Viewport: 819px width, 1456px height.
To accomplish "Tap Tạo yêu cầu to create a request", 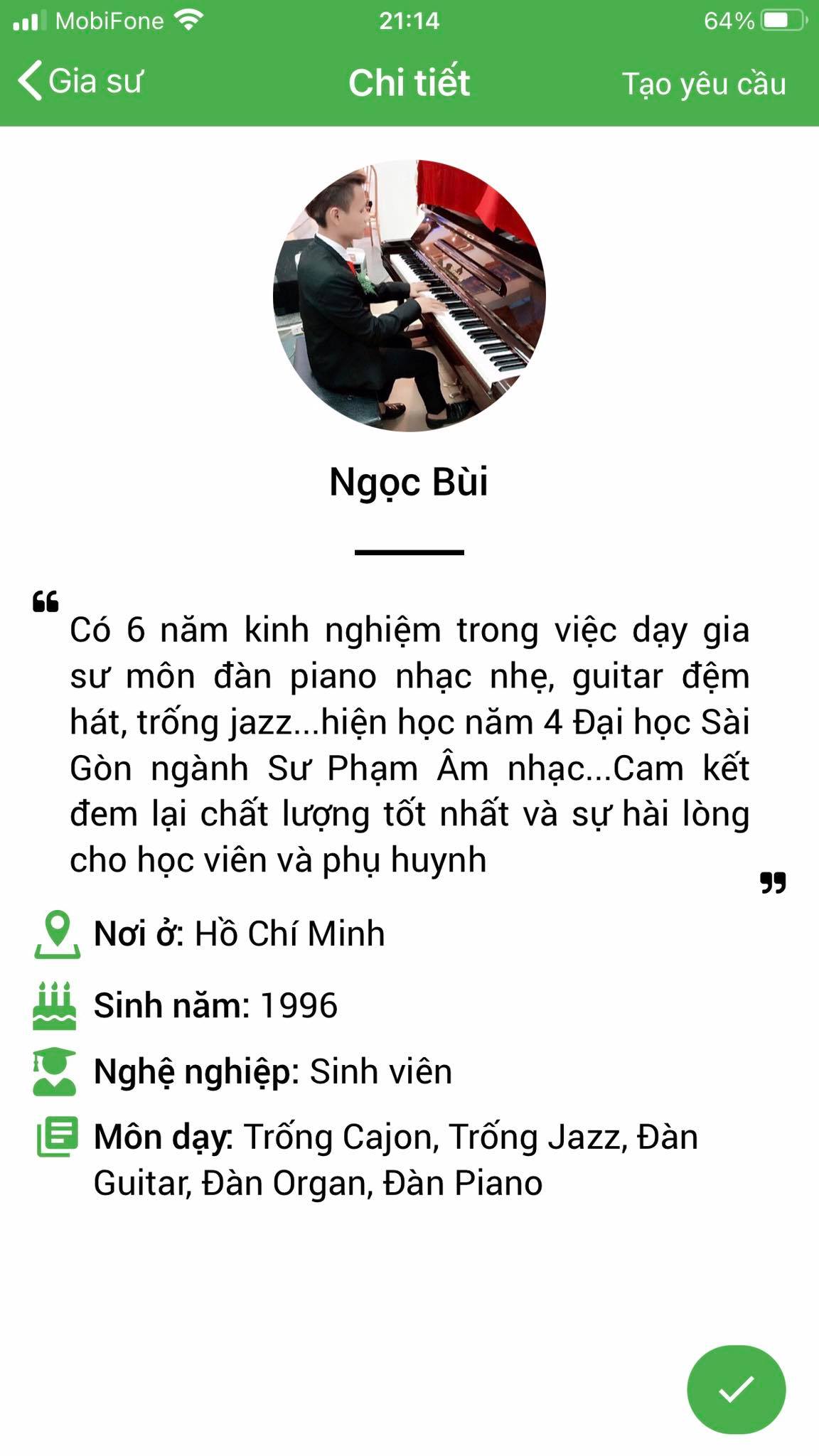I will (x=704, y=84).
